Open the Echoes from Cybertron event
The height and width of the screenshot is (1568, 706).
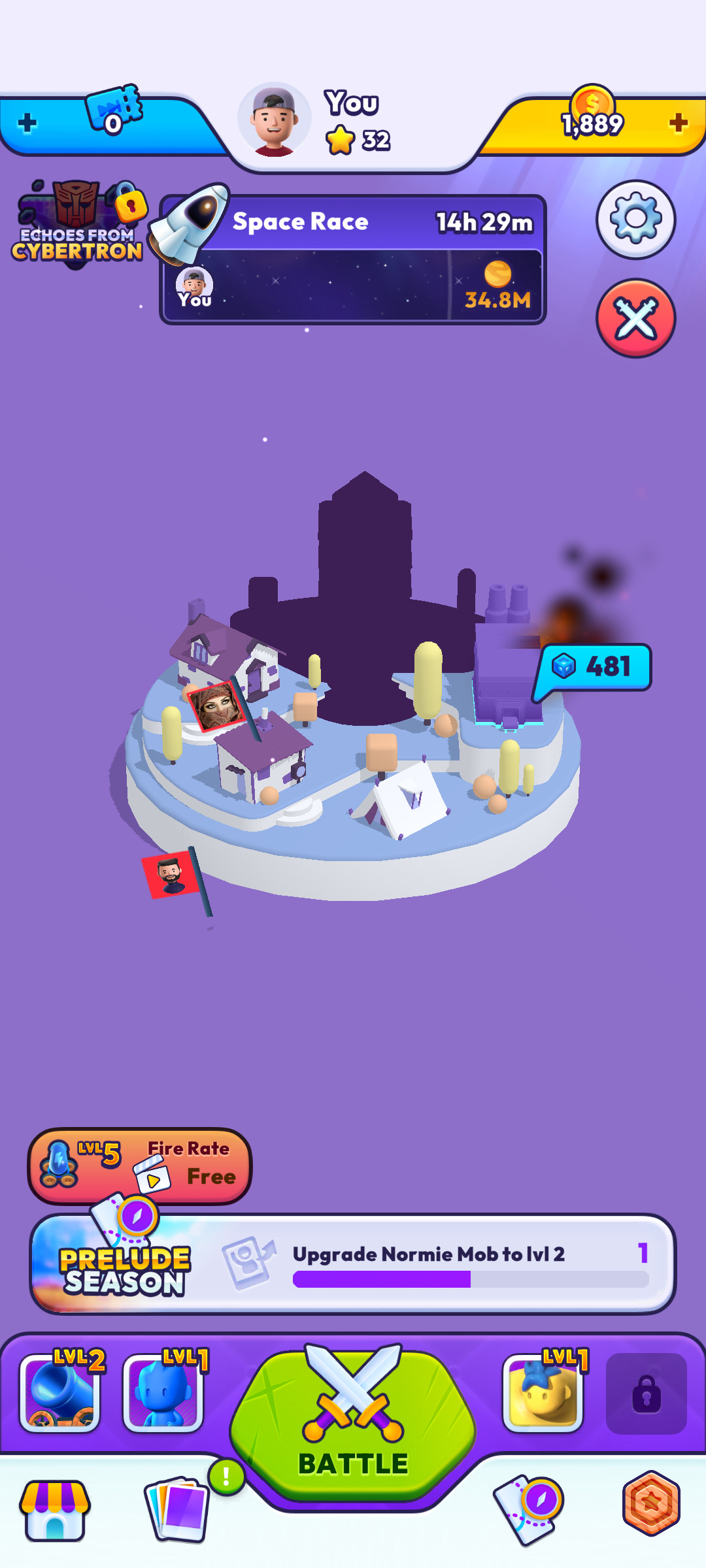coord(77,225)
